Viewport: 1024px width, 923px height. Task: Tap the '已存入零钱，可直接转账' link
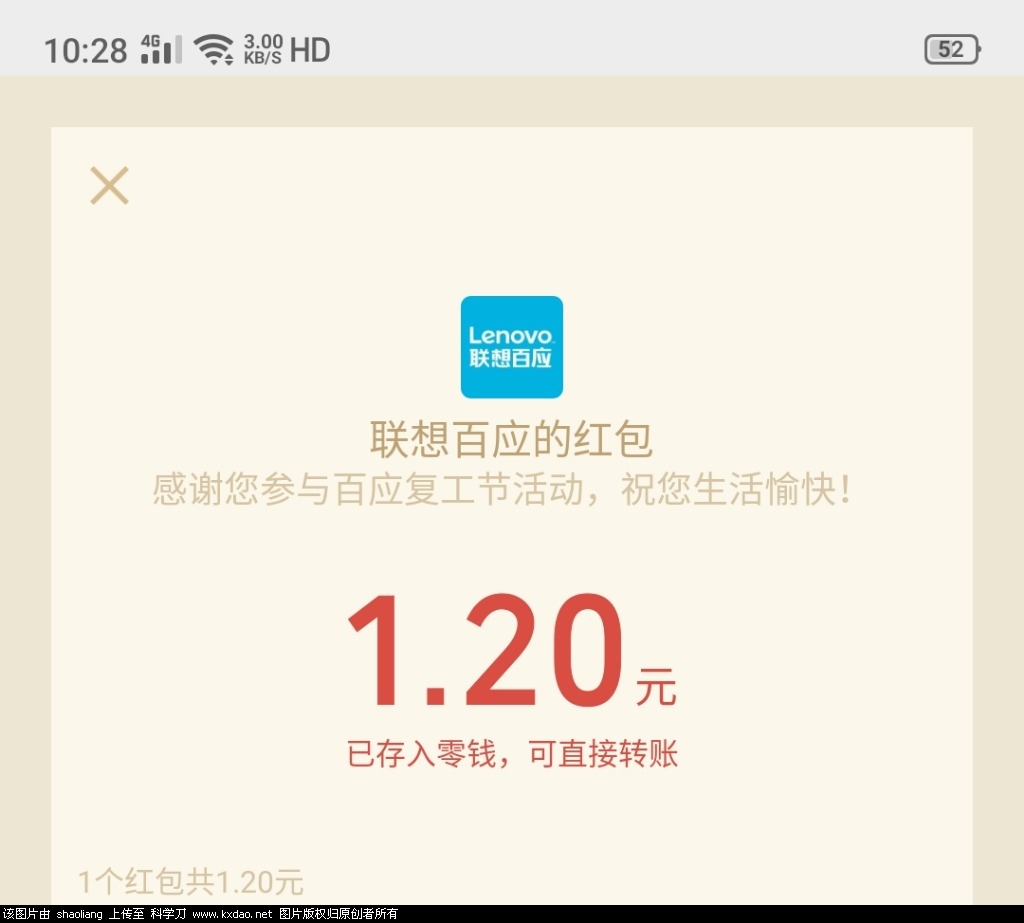point(512,753)
